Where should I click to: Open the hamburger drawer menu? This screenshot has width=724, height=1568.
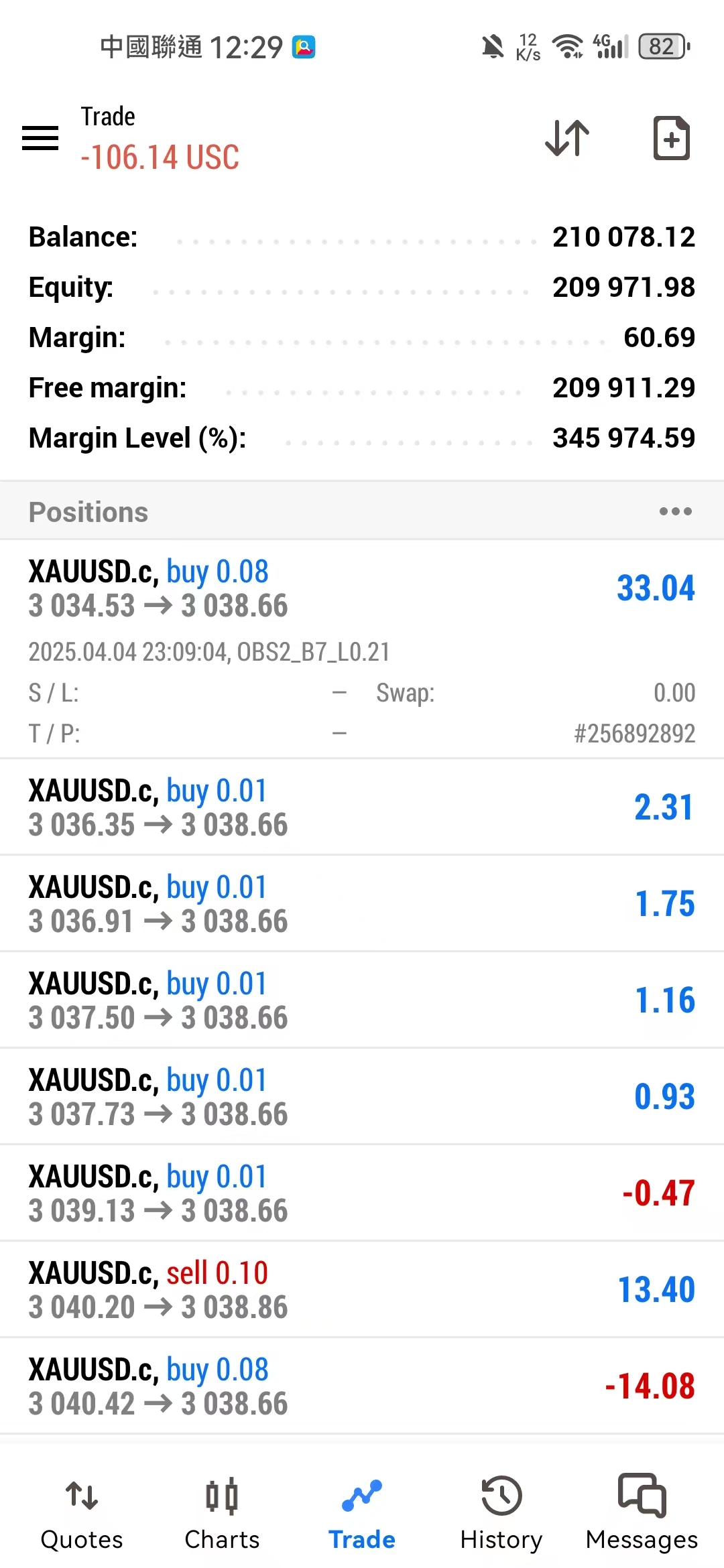(40, 138)
